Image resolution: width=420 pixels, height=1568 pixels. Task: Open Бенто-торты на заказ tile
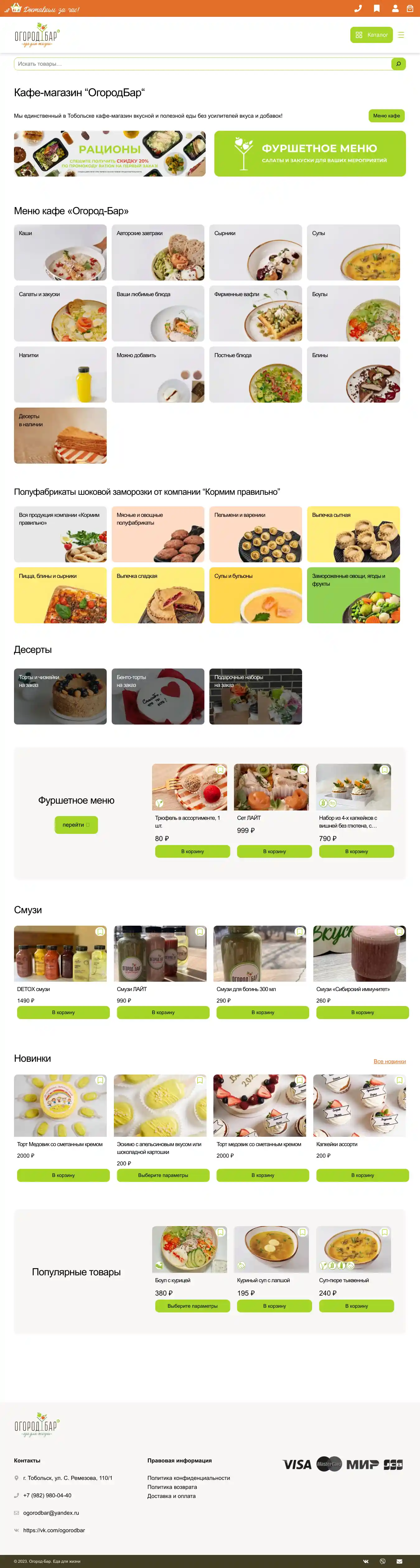click(x=157, y=696)
